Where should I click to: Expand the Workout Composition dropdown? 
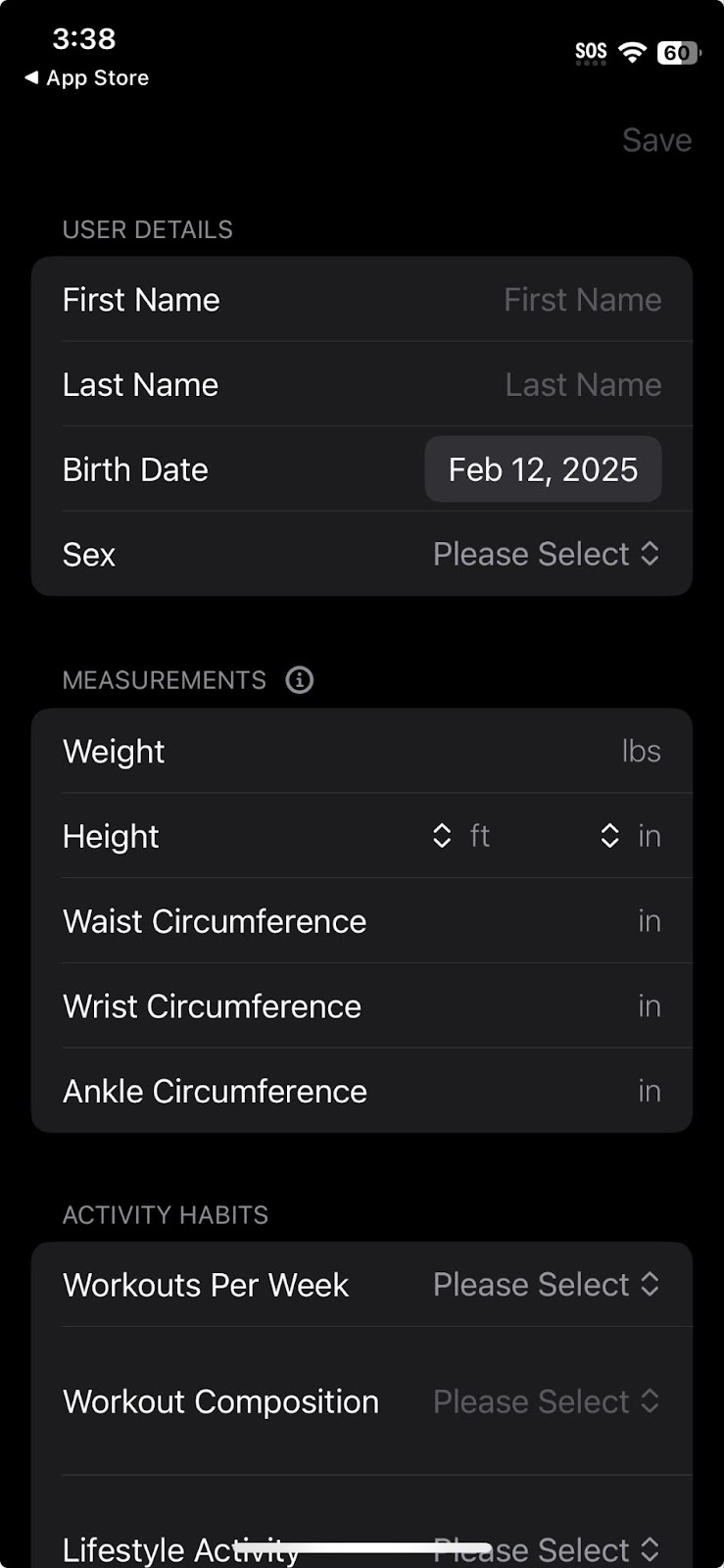coord(547,1401)
